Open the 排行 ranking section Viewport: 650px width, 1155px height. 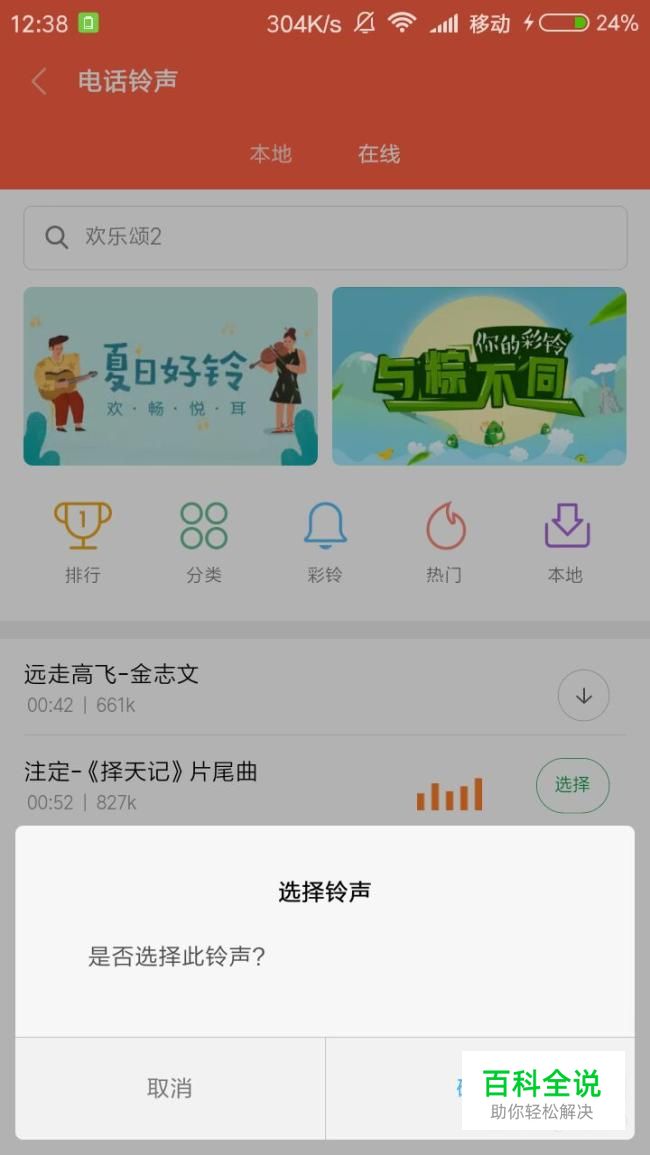tap(83, 542)
